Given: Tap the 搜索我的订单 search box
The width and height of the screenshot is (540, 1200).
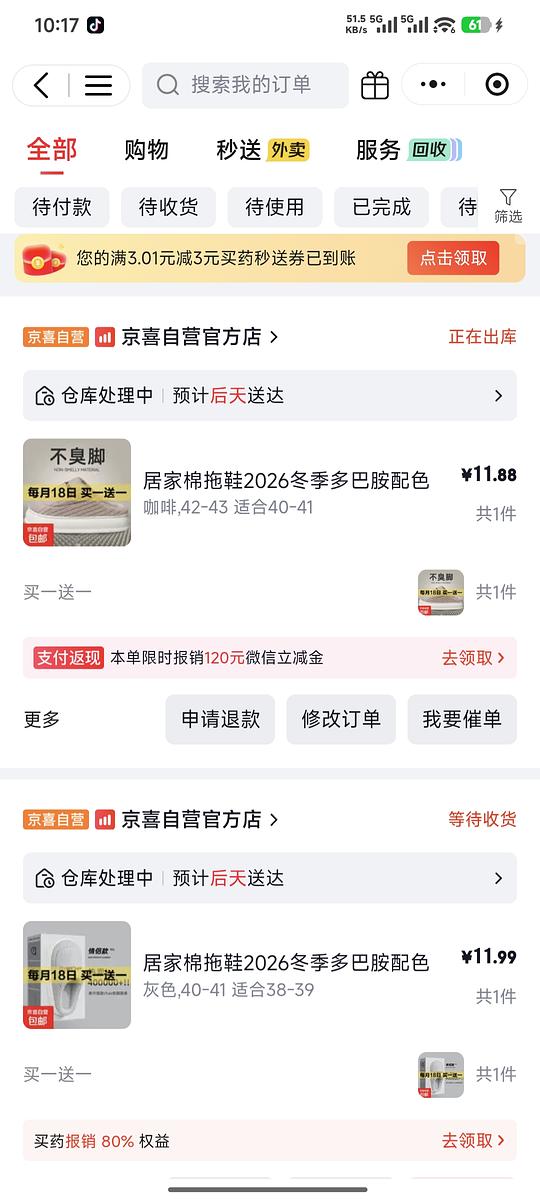Looking at the screenshot, I should 245,85.
